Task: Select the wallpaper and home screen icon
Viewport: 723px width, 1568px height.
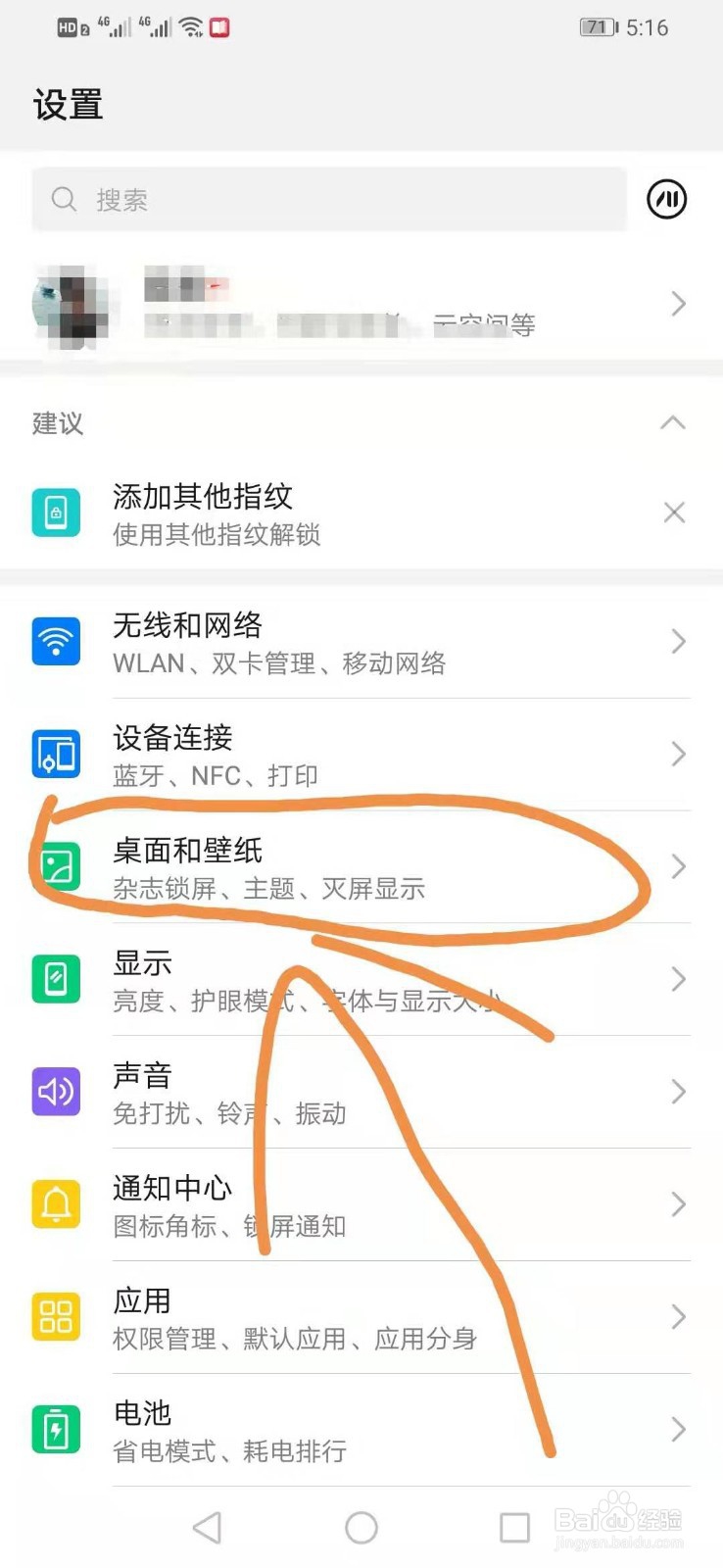Action: point(56,866)
